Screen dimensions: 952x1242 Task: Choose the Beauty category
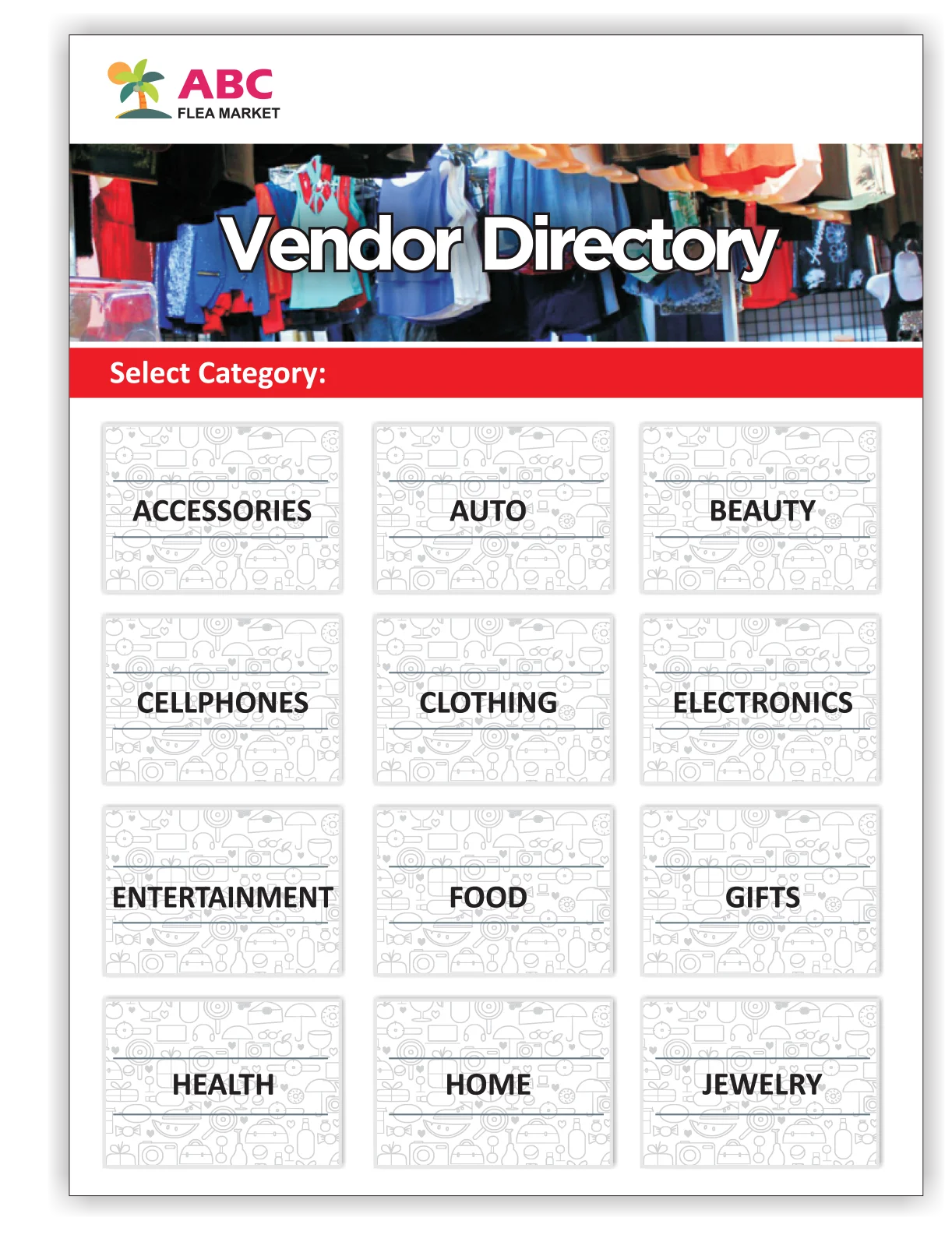coord(760,510)
